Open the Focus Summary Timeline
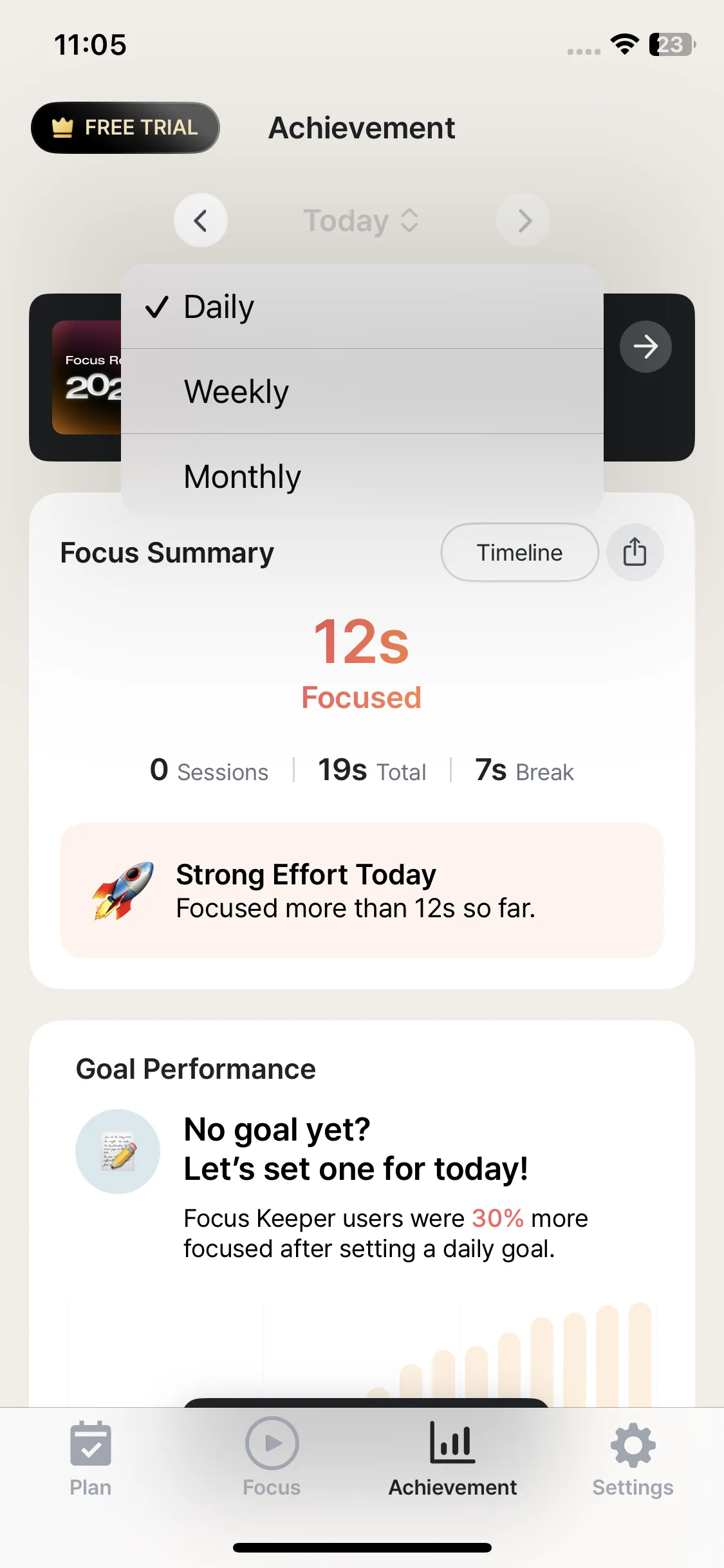The height and width of the screenshot is (1568, 724). (x=519, y=552)
